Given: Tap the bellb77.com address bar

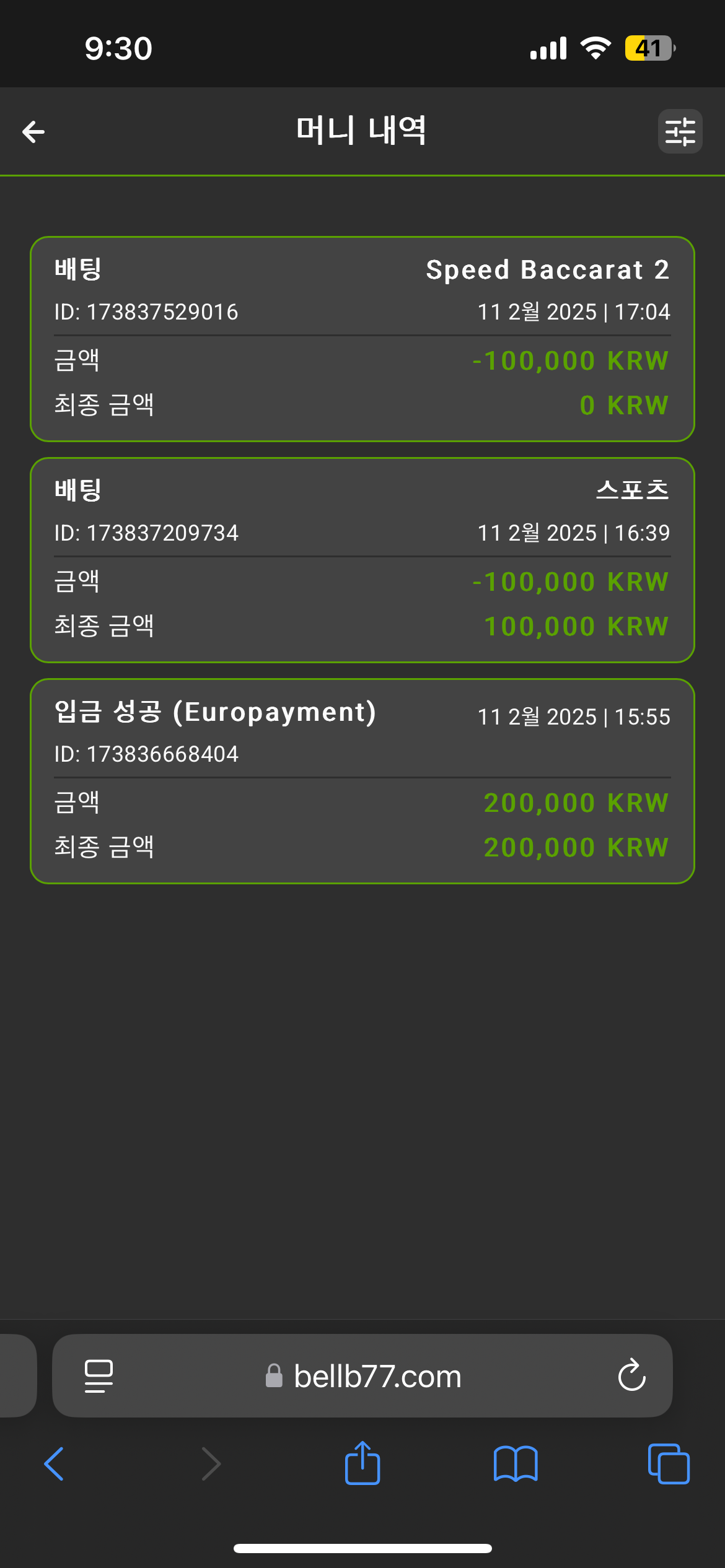Looking at the screenshot, I should 362,1375.
